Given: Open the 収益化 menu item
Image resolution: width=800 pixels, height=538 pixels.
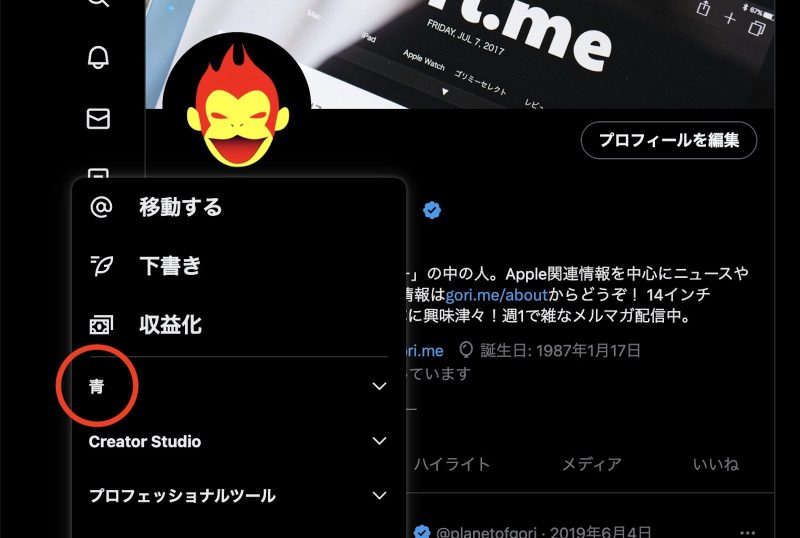Looking at the screenshot, I should (170, 324).
